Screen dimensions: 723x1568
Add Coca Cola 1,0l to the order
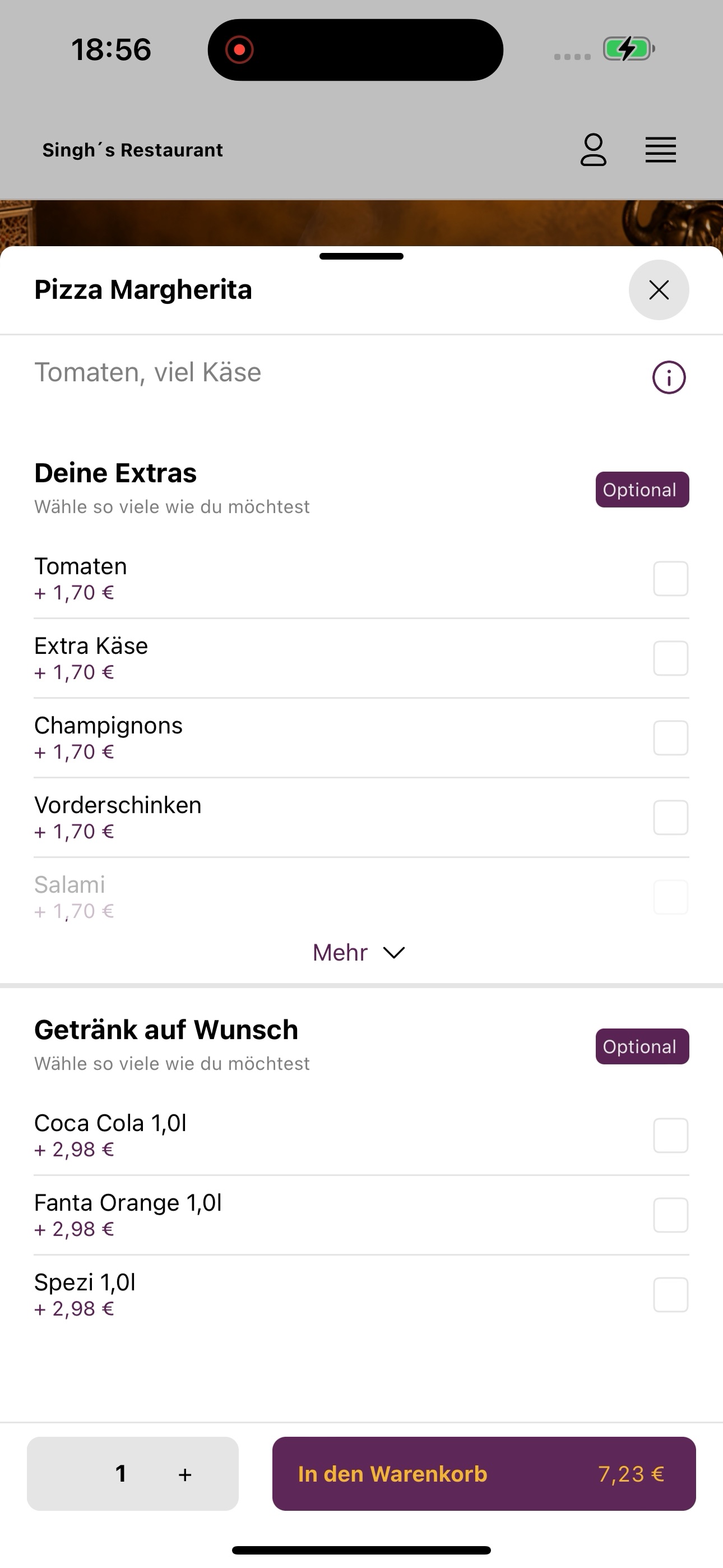tap(671, 1136)
